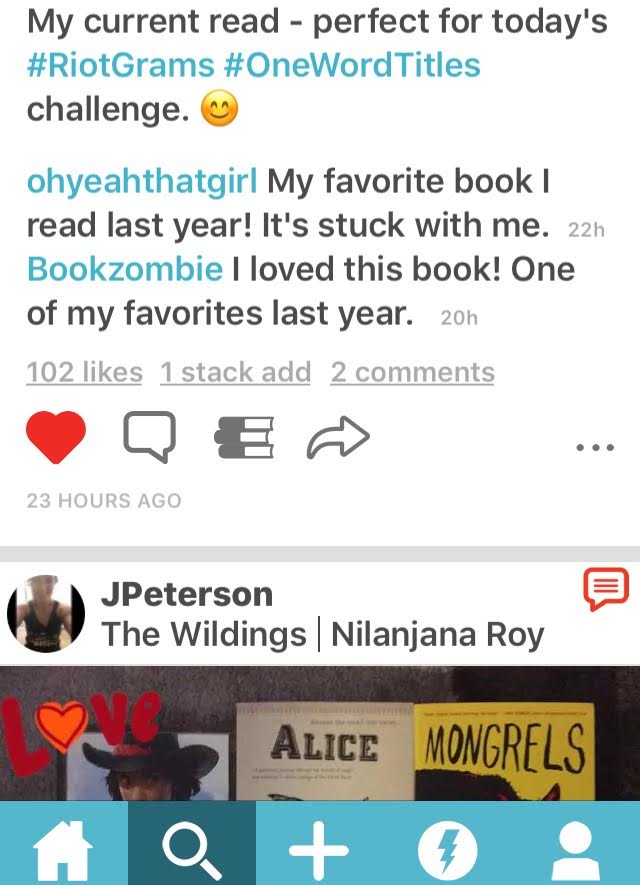Open the 1 stack add link
This screenshot has height=885, width=640.
click(235, 373)
